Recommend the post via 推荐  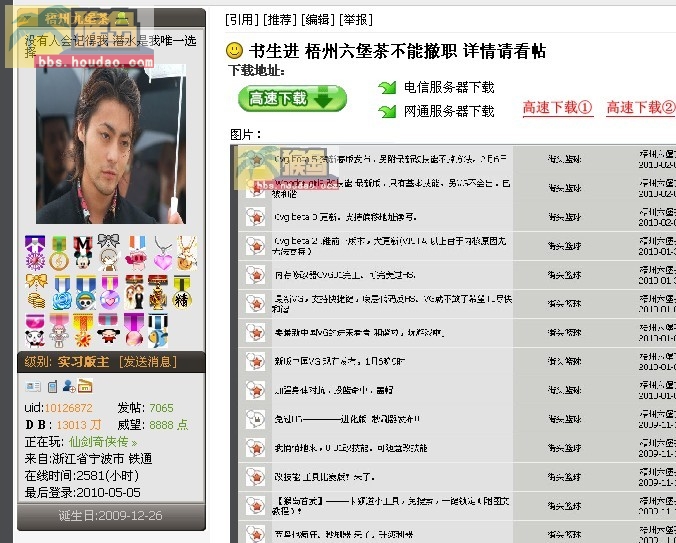click(x=280, y=19)
